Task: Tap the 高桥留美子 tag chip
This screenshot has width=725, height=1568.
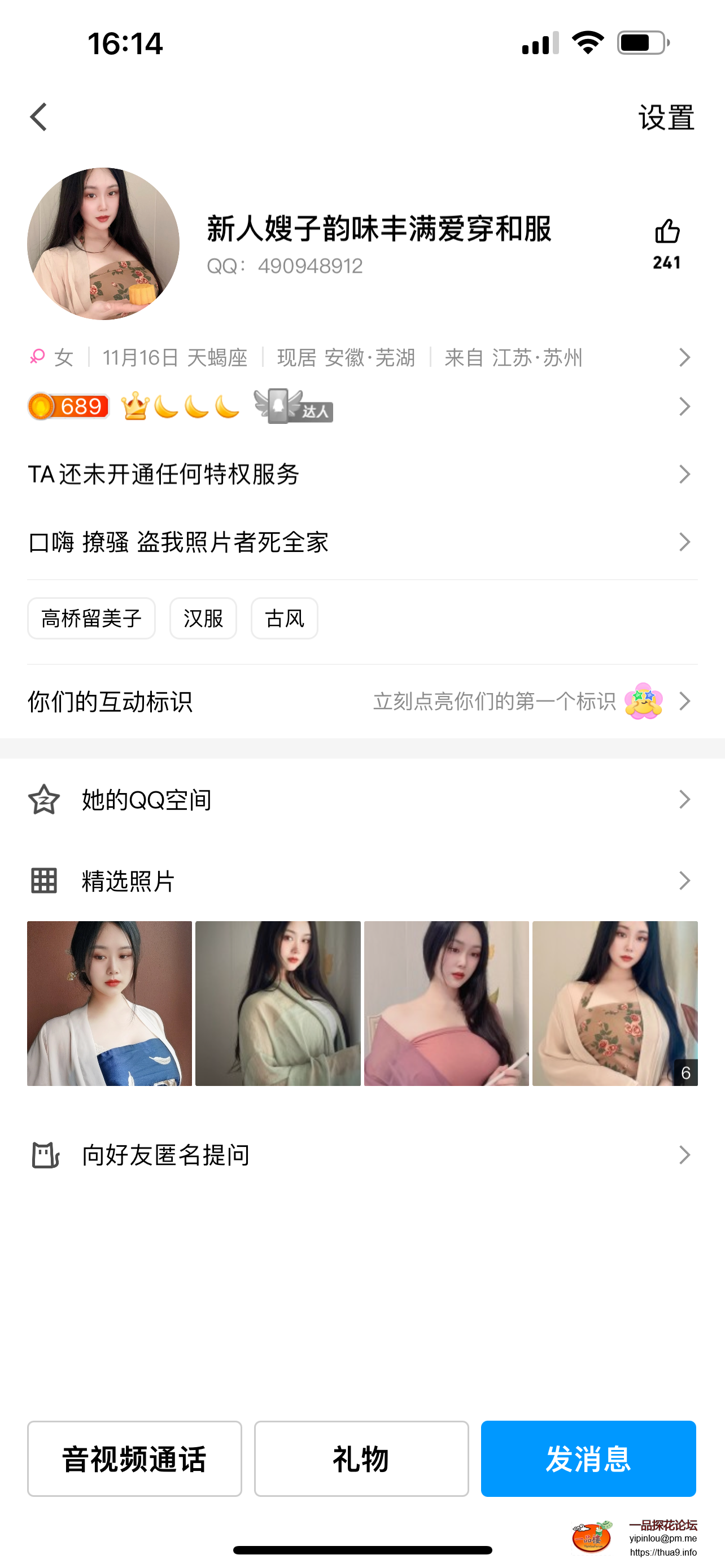Action: pyautogui.click(x=91, y=619)
